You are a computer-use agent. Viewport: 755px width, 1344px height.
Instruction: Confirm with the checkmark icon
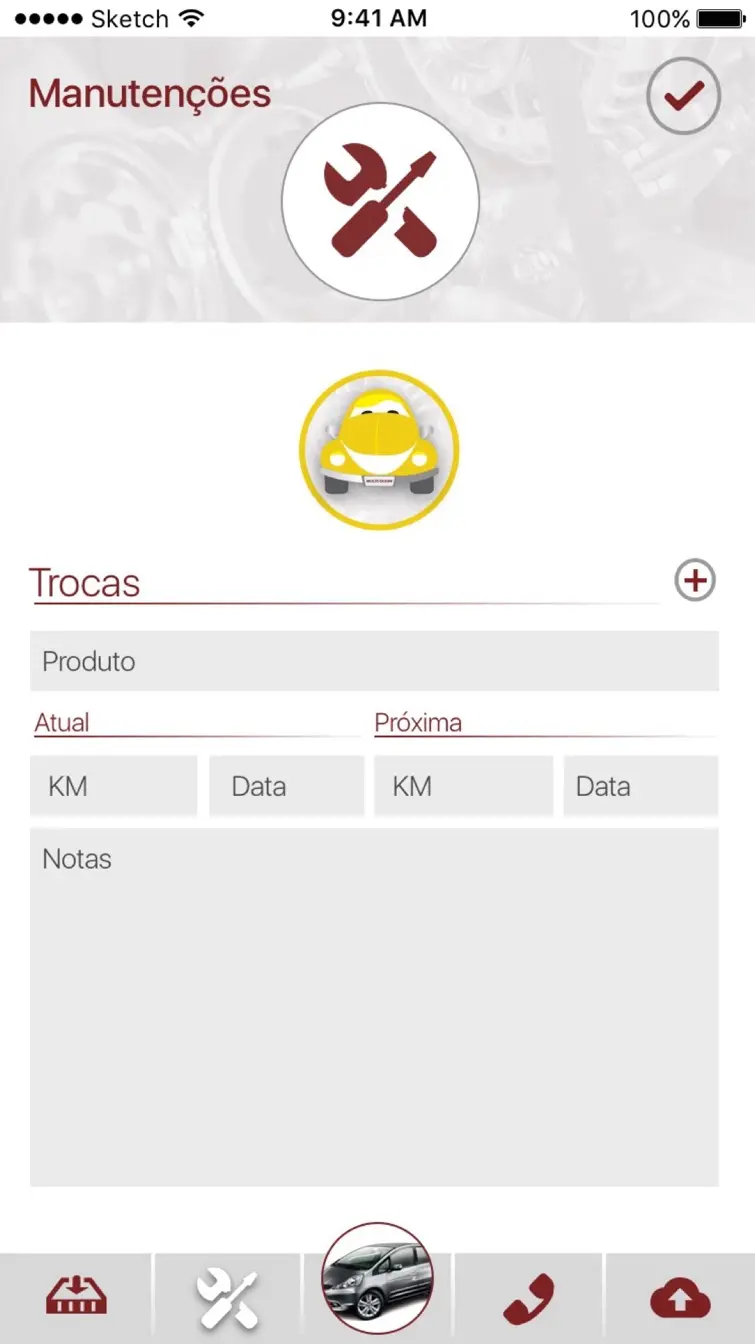tap(684, 96)
